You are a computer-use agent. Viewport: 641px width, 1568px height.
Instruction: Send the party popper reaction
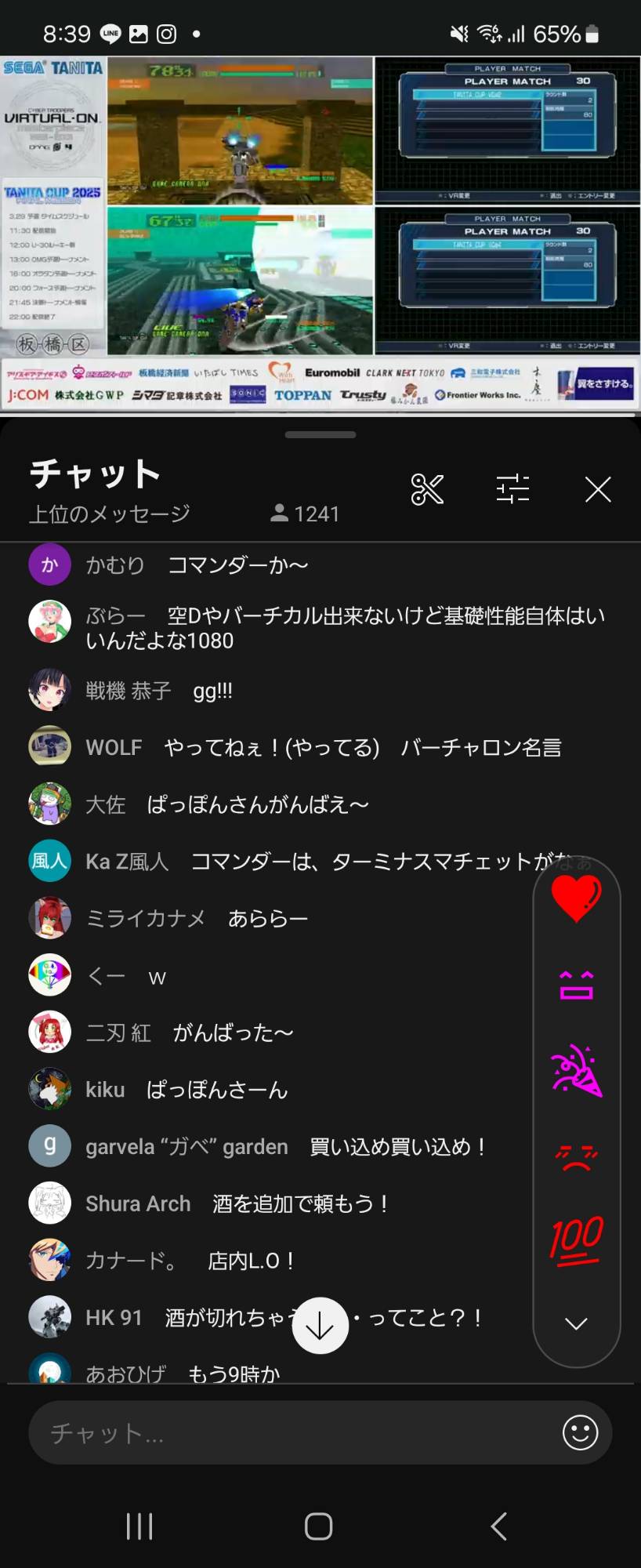(576, 1069)
